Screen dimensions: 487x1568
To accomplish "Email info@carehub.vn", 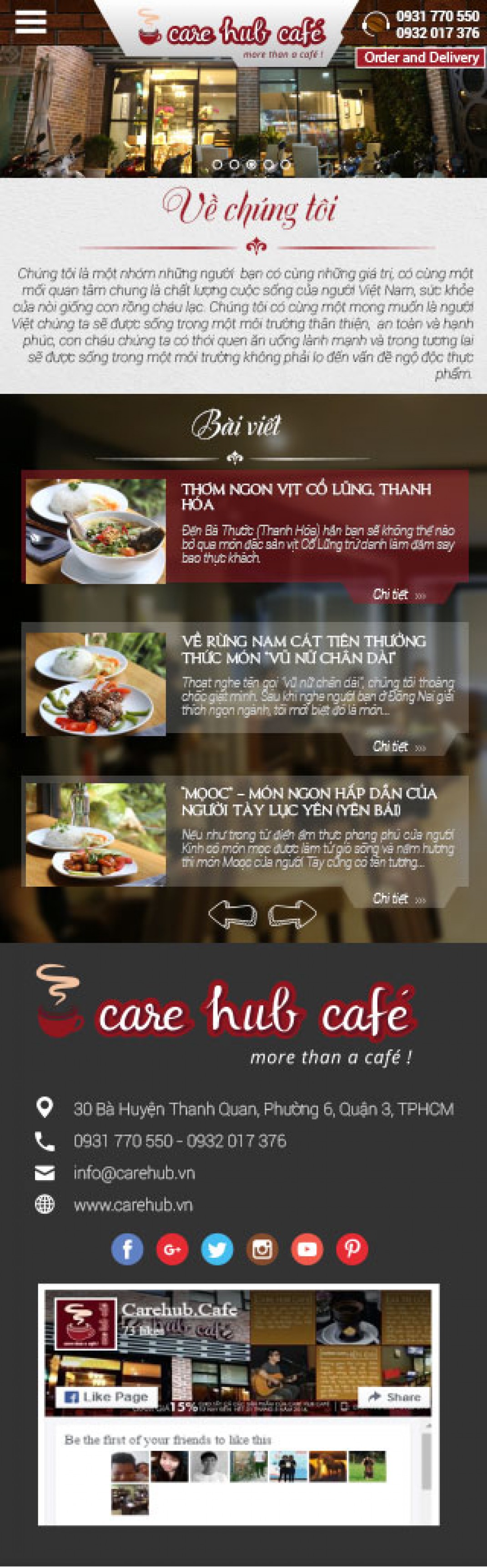I will [x=134, y=1173].
